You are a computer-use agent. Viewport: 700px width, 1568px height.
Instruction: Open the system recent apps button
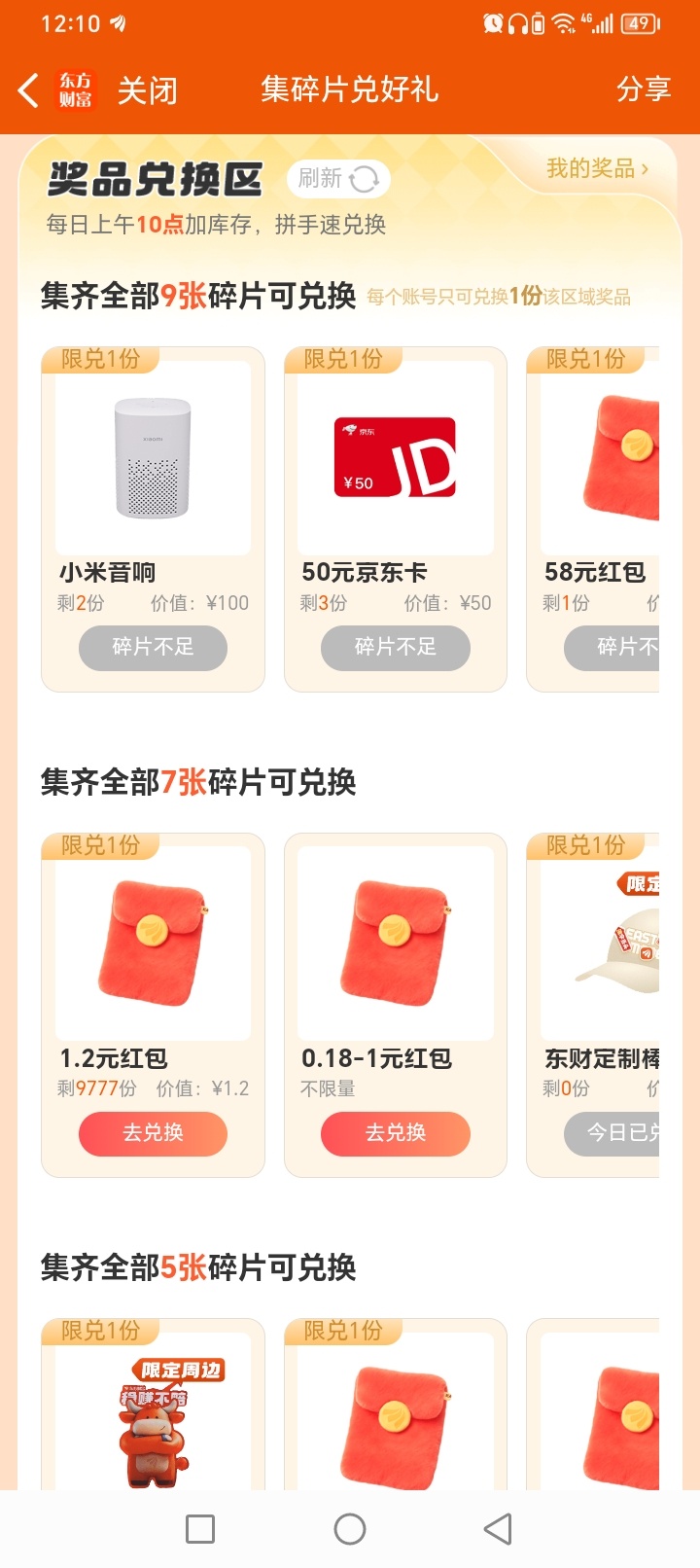(200, 1529)
